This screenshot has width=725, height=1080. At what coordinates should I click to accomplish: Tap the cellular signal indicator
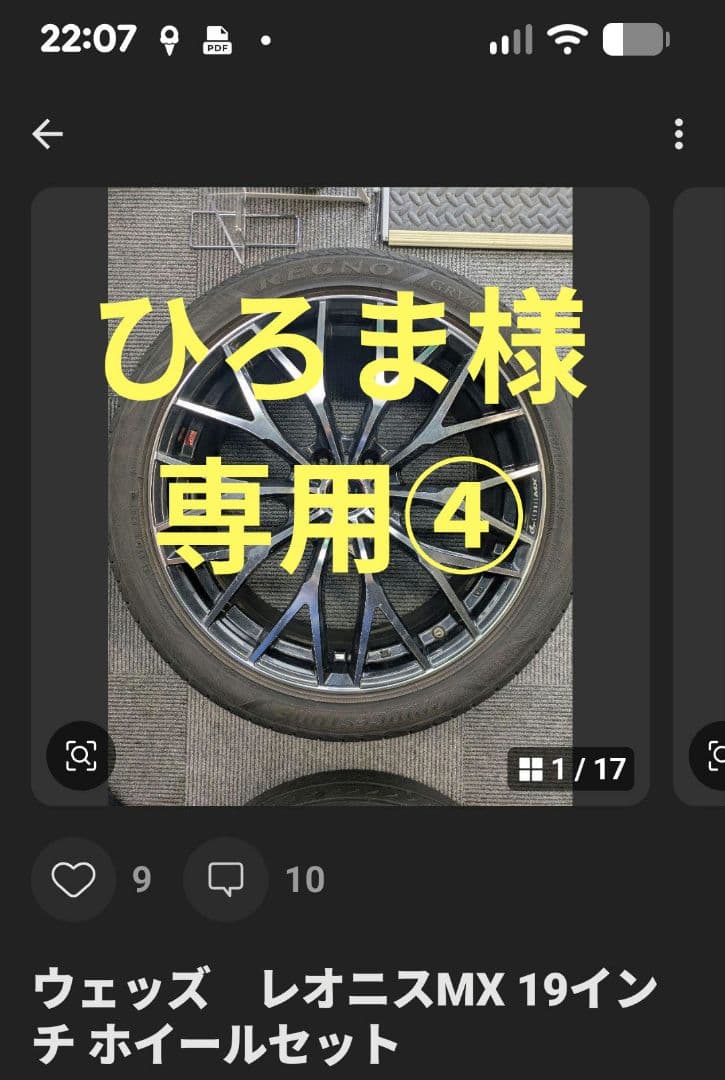pyautogui.click(x=513, y=40)
